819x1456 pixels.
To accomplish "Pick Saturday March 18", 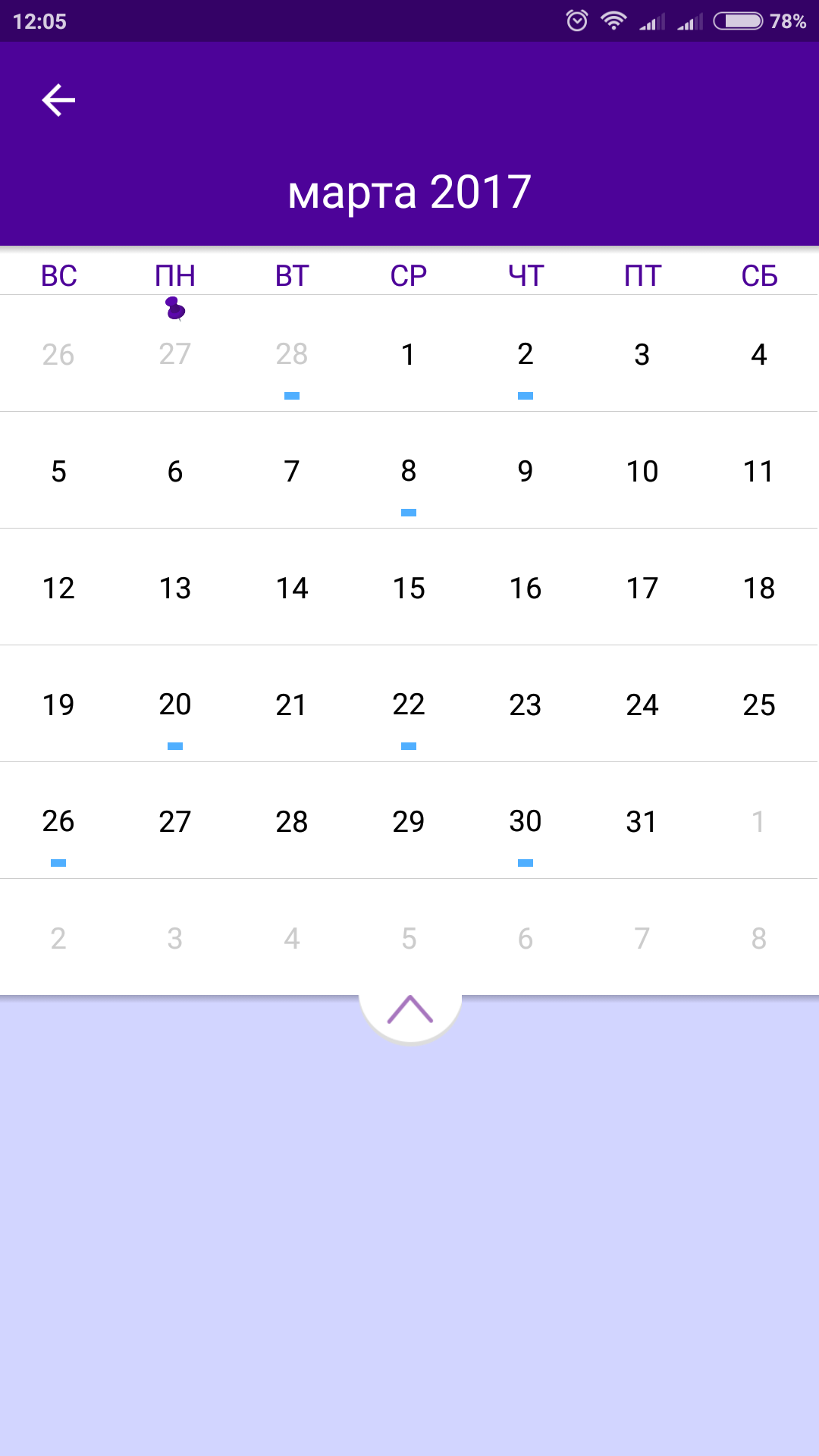I will point(759,588).
